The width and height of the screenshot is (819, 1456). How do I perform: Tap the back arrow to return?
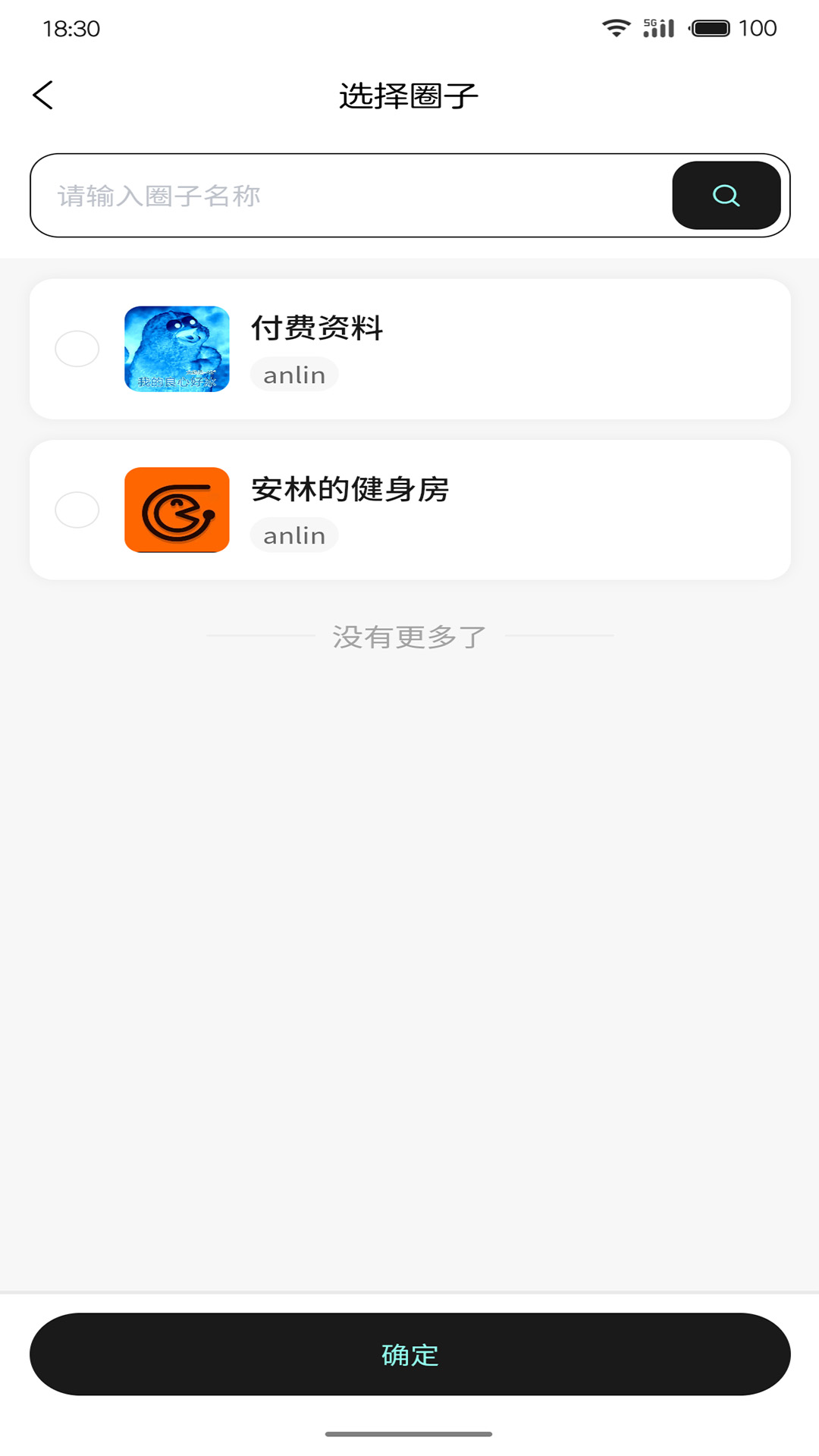tap(43, 95)
